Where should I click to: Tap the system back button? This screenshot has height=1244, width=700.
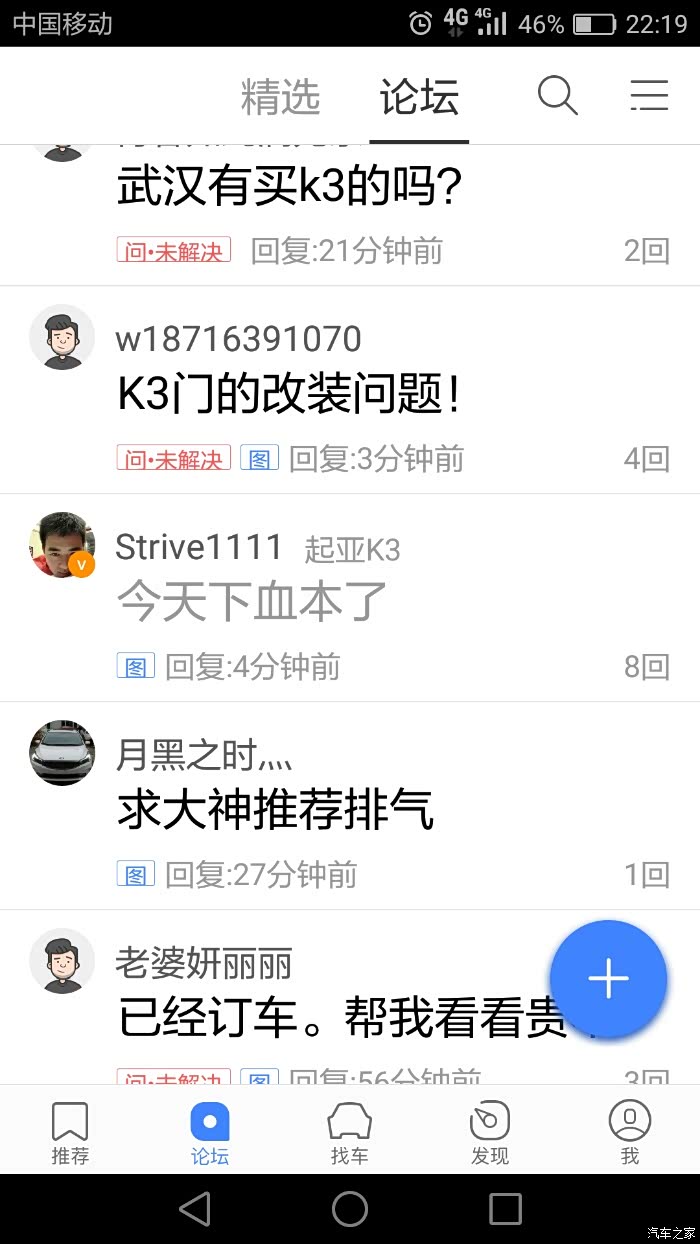pos(195,1209)
